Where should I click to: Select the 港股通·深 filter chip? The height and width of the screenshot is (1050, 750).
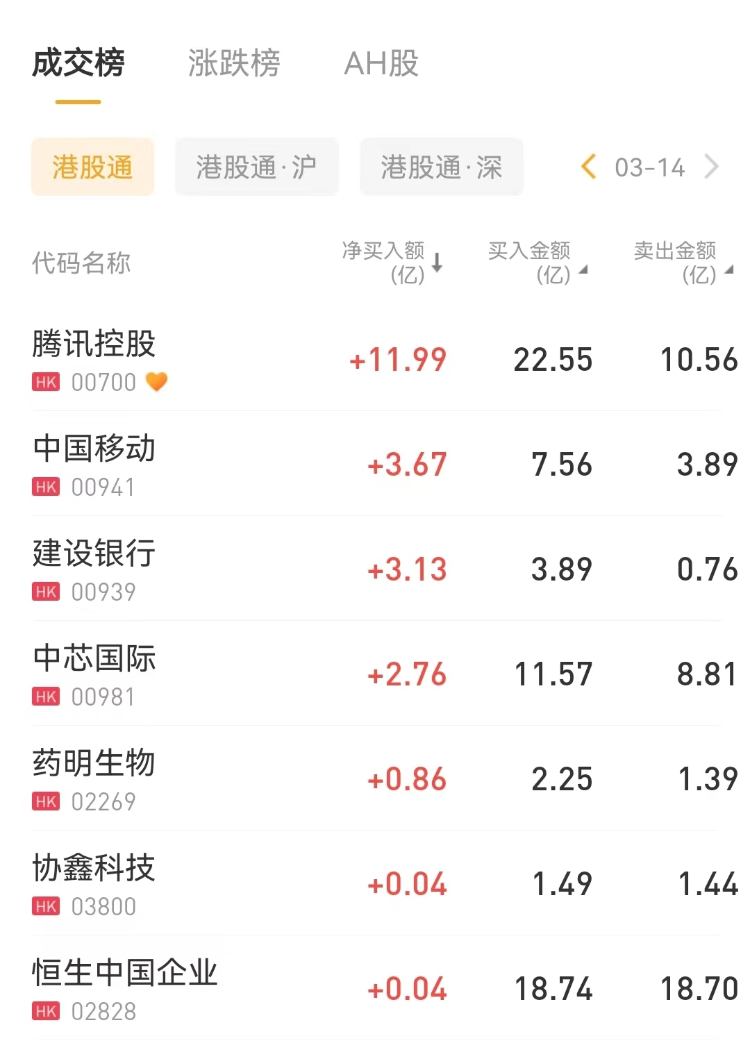click(441, 167)
